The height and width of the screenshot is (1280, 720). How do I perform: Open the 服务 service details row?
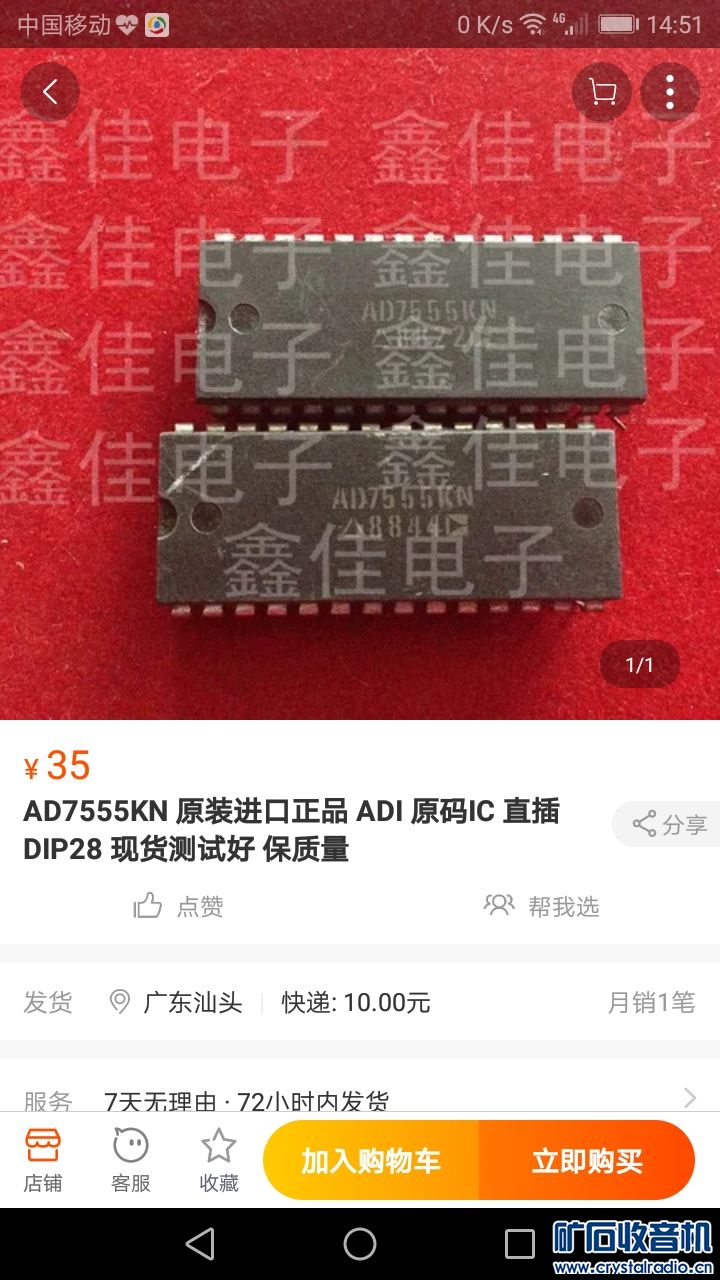[360, 1100]
